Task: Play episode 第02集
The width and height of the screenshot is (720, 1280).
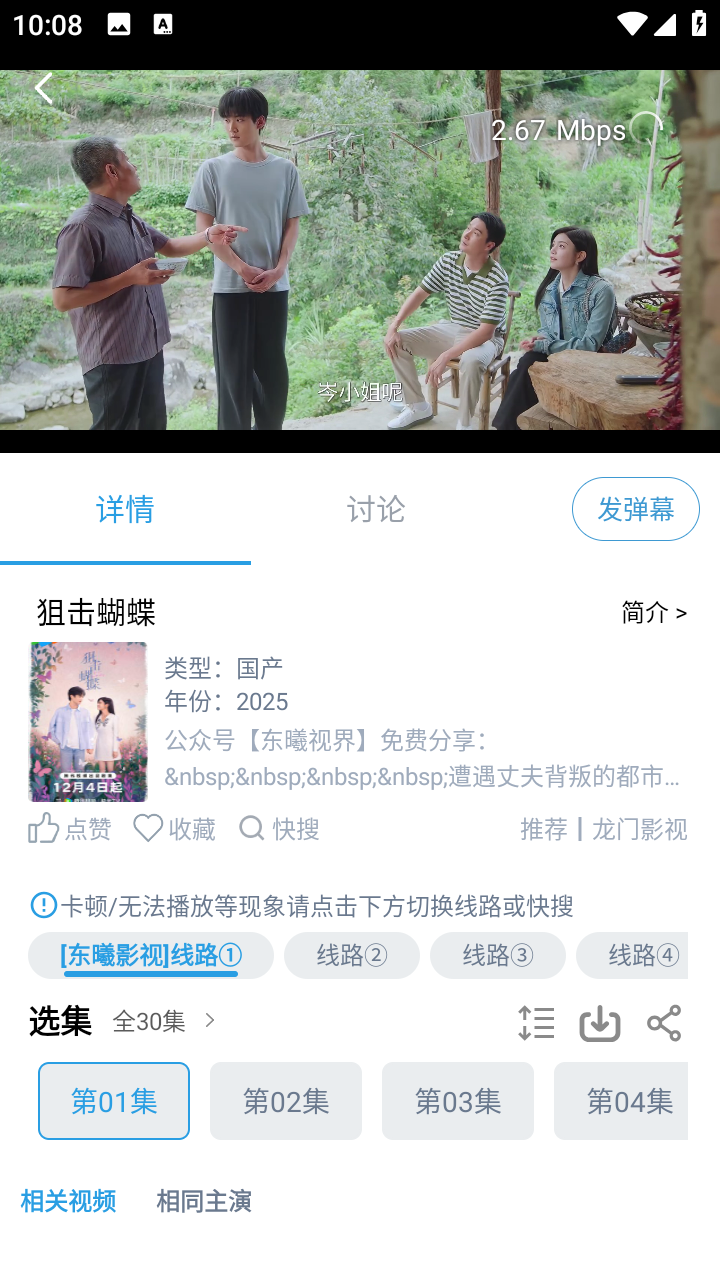Action: [x=286, y=1101]
